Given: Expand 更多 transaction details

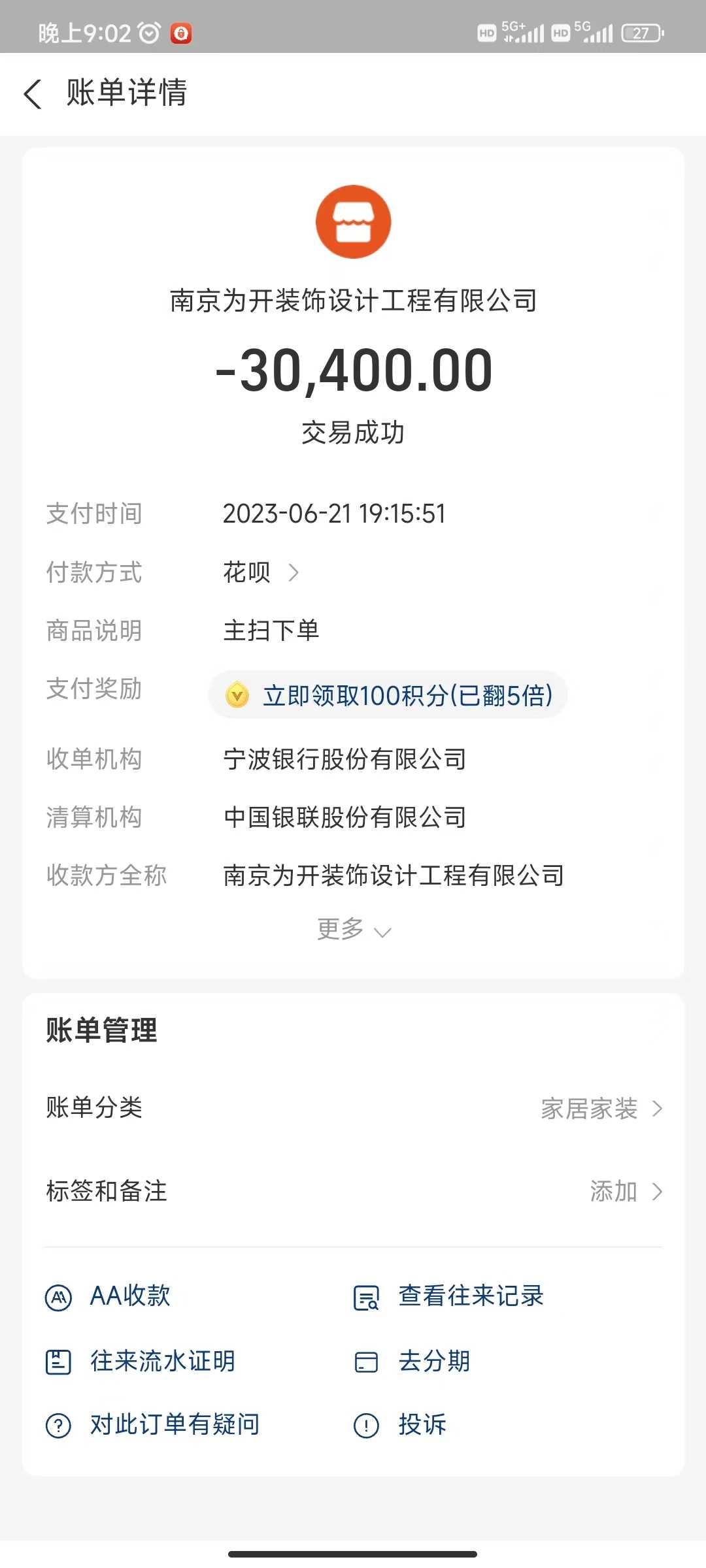Looking at the screenshot, I should (x=353, y=930).
